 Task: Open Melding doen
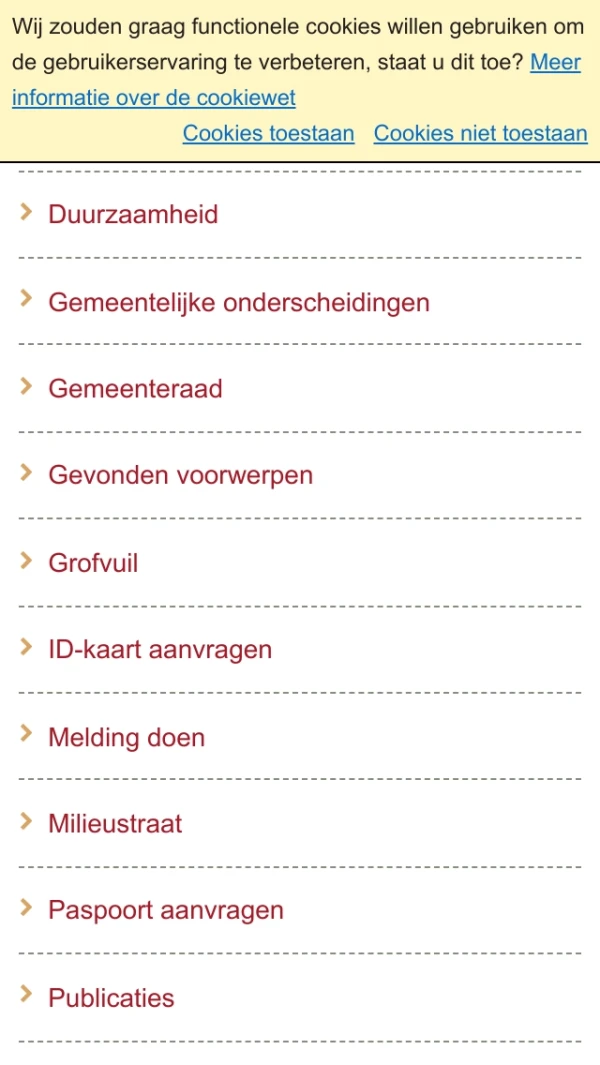(x=126, y=738)
